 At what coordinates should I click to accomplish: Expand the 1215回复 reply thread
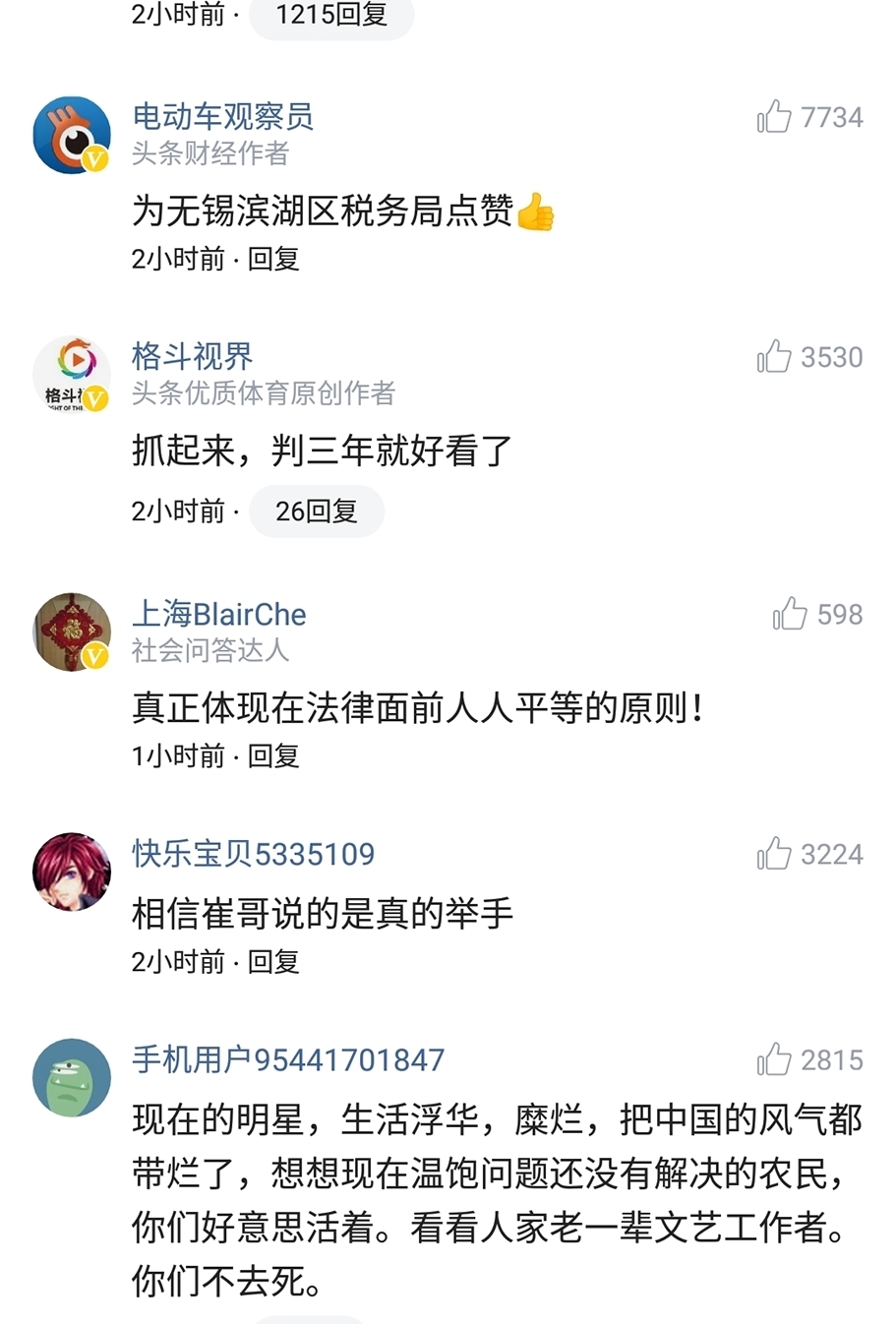(331, 16)
